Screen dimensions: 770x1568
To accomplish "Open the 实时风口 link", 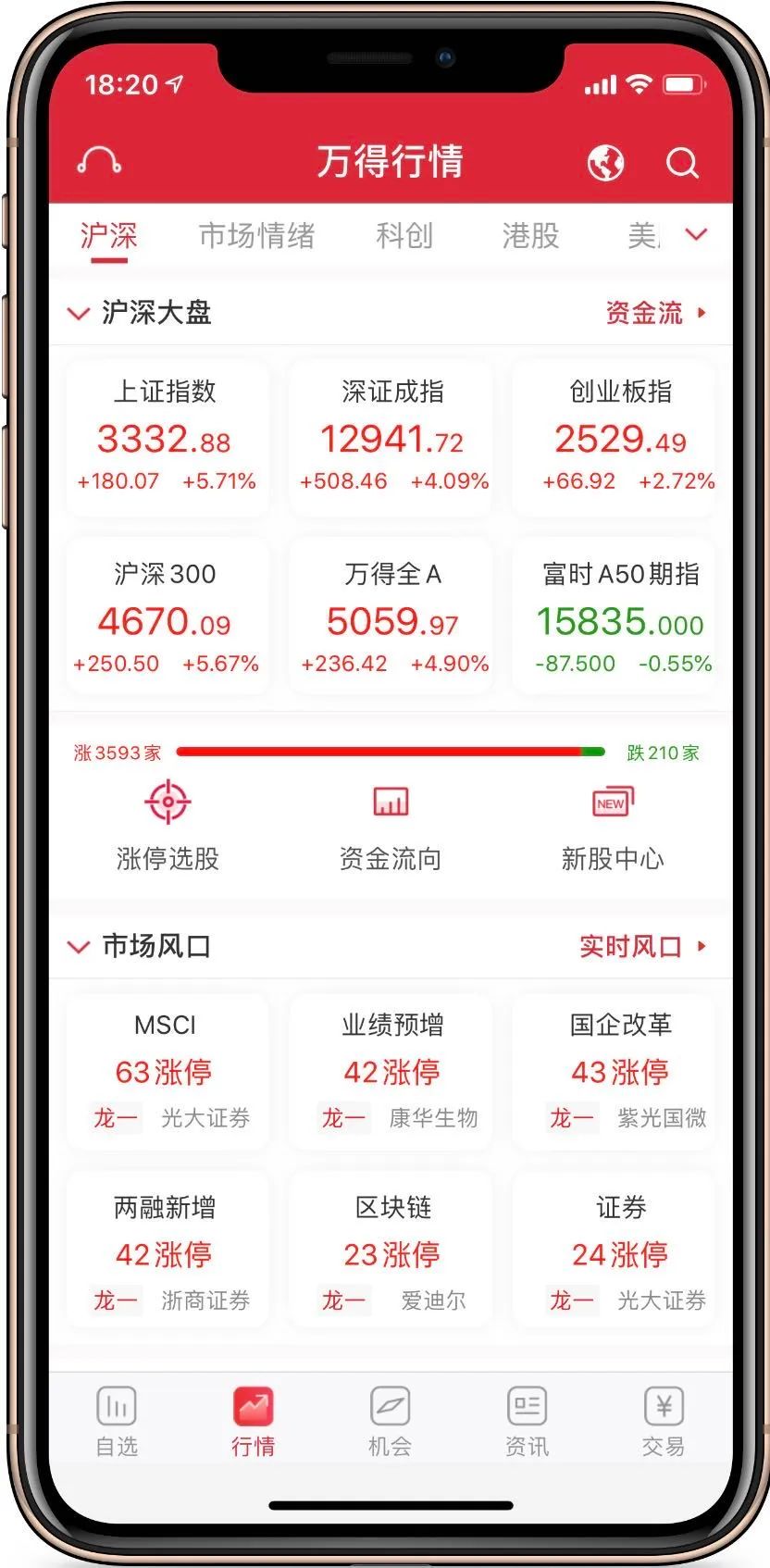I will [642, 946].
